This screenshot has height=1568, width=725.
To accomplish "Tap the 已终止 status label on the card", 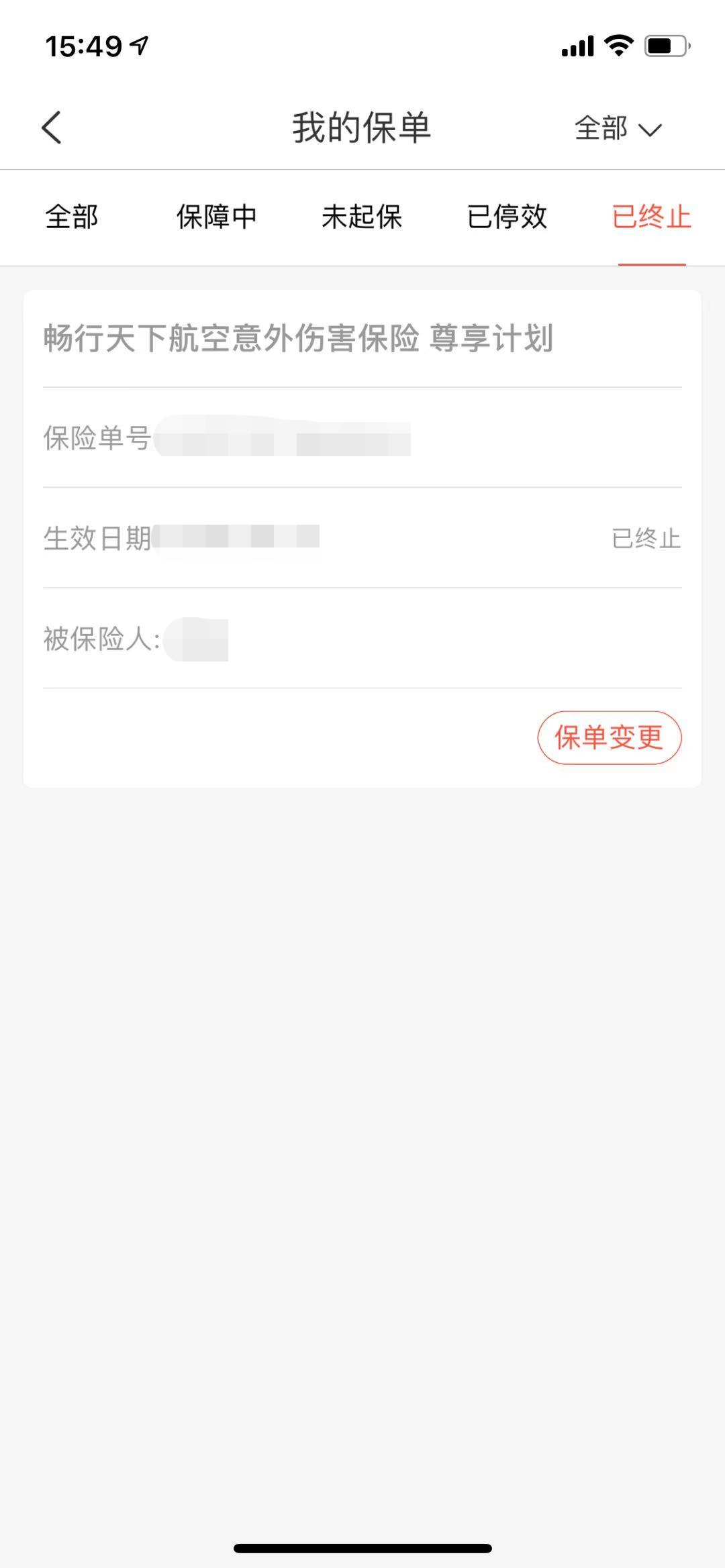I will click(646, 537).
